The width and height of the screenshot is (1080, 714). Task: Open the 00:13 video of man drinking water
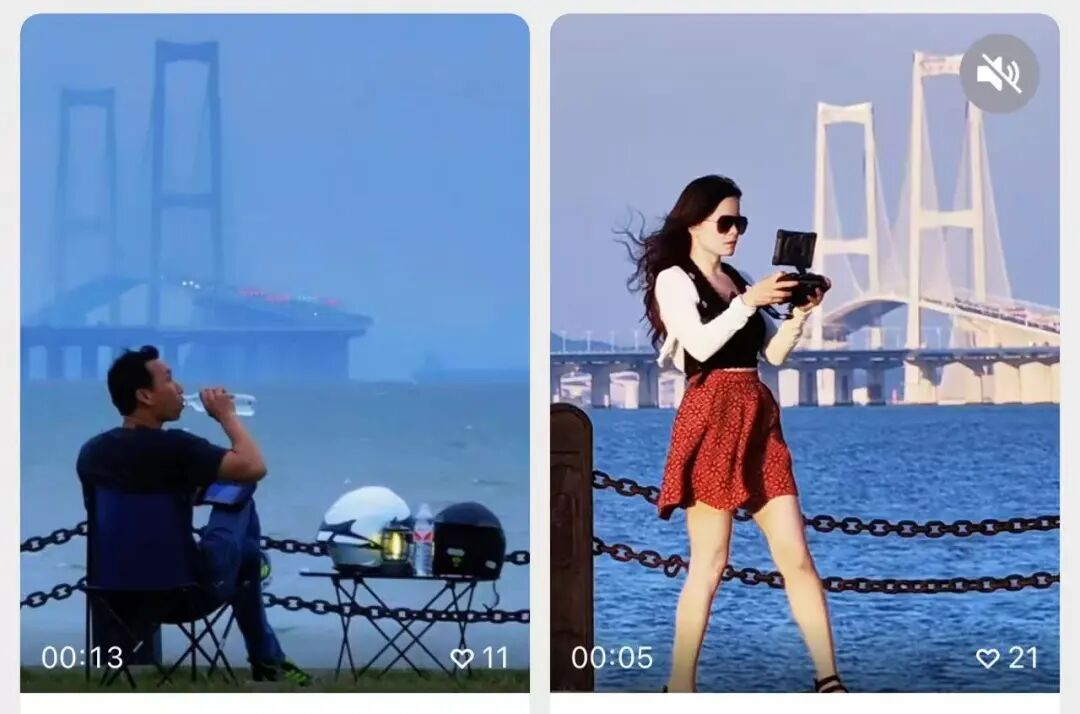click(x=274, y=352)
